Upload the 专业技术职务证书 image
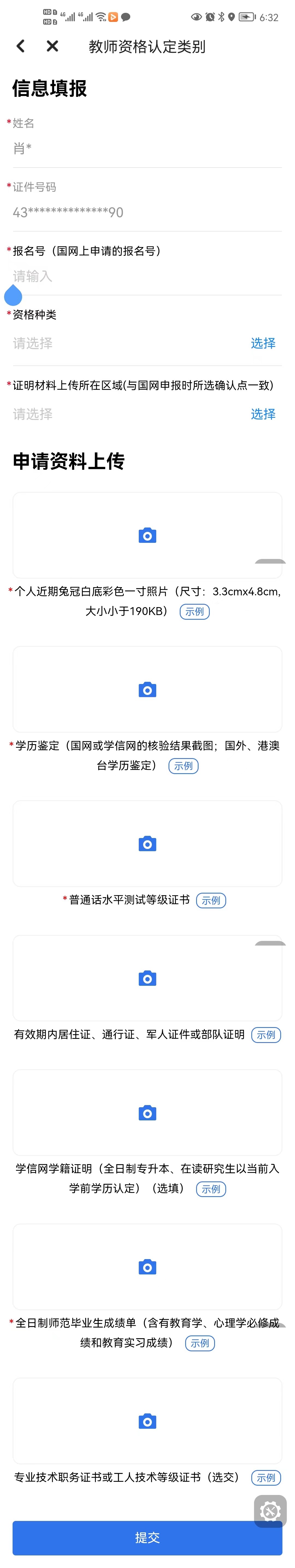This screenshot has width=295, height=1568. [x=147, y=1421]
